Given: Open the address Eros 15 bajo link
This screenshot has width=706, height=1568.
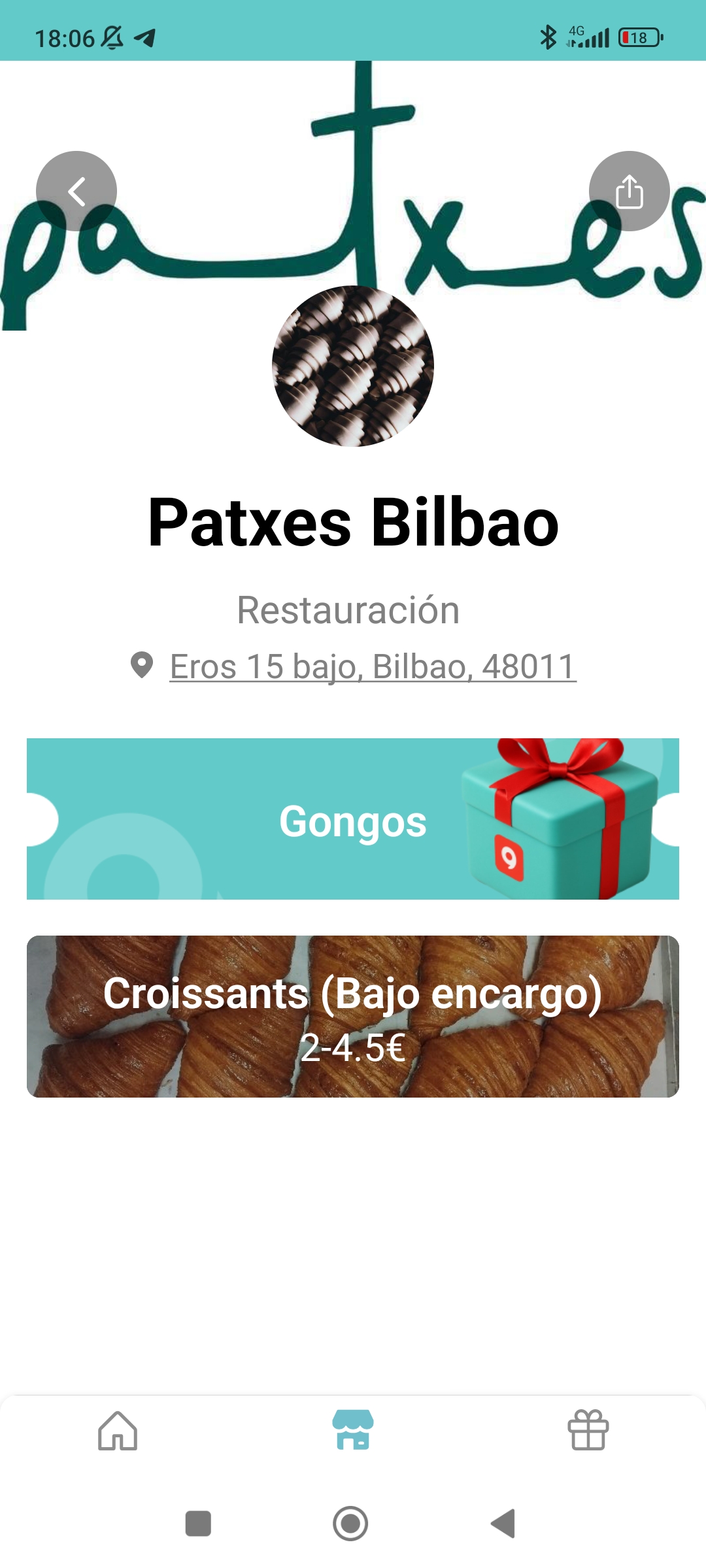Looking at the screenshot, I should coord(373,667).
